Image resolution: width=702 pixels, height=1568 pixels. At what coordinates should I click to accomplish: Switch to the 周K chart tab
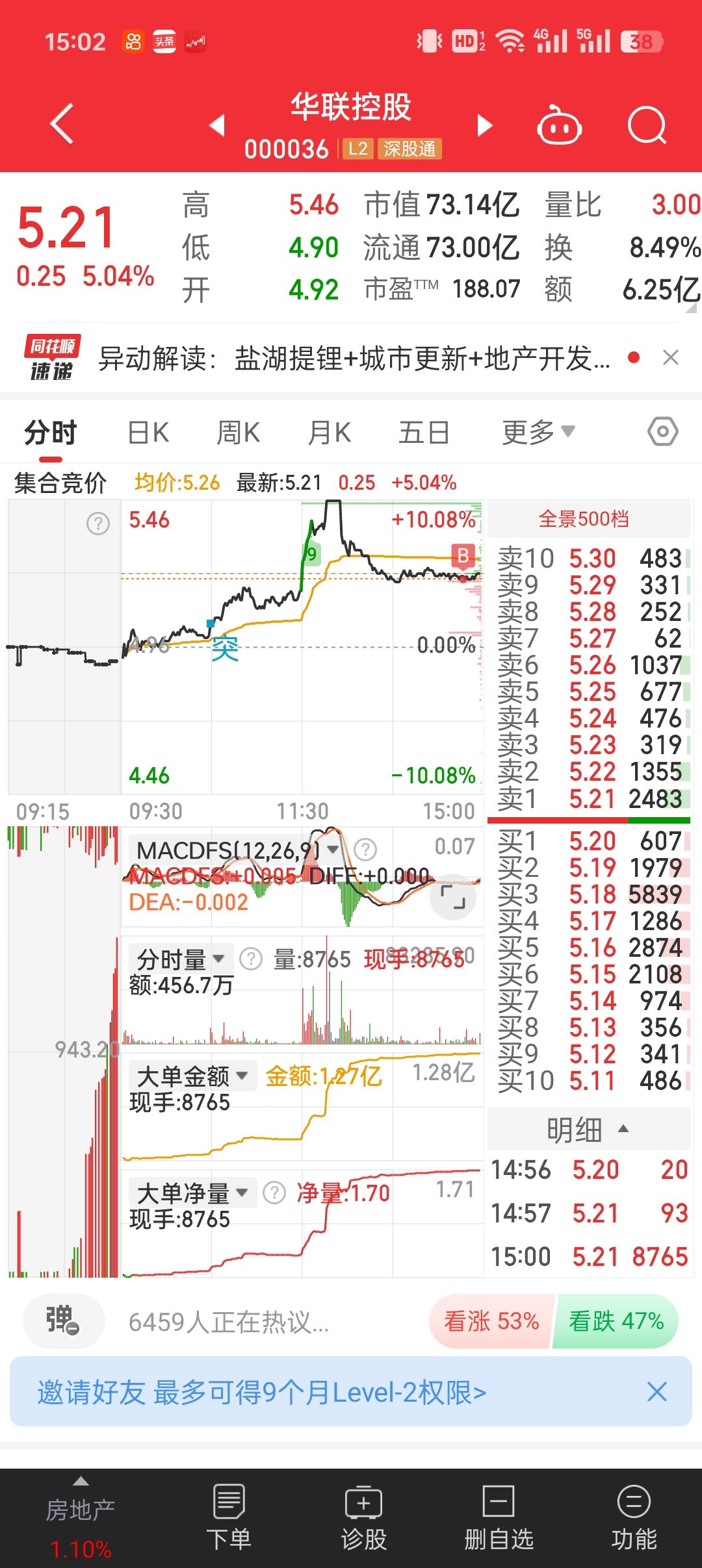pyautogui.click(x=238, y=433)
